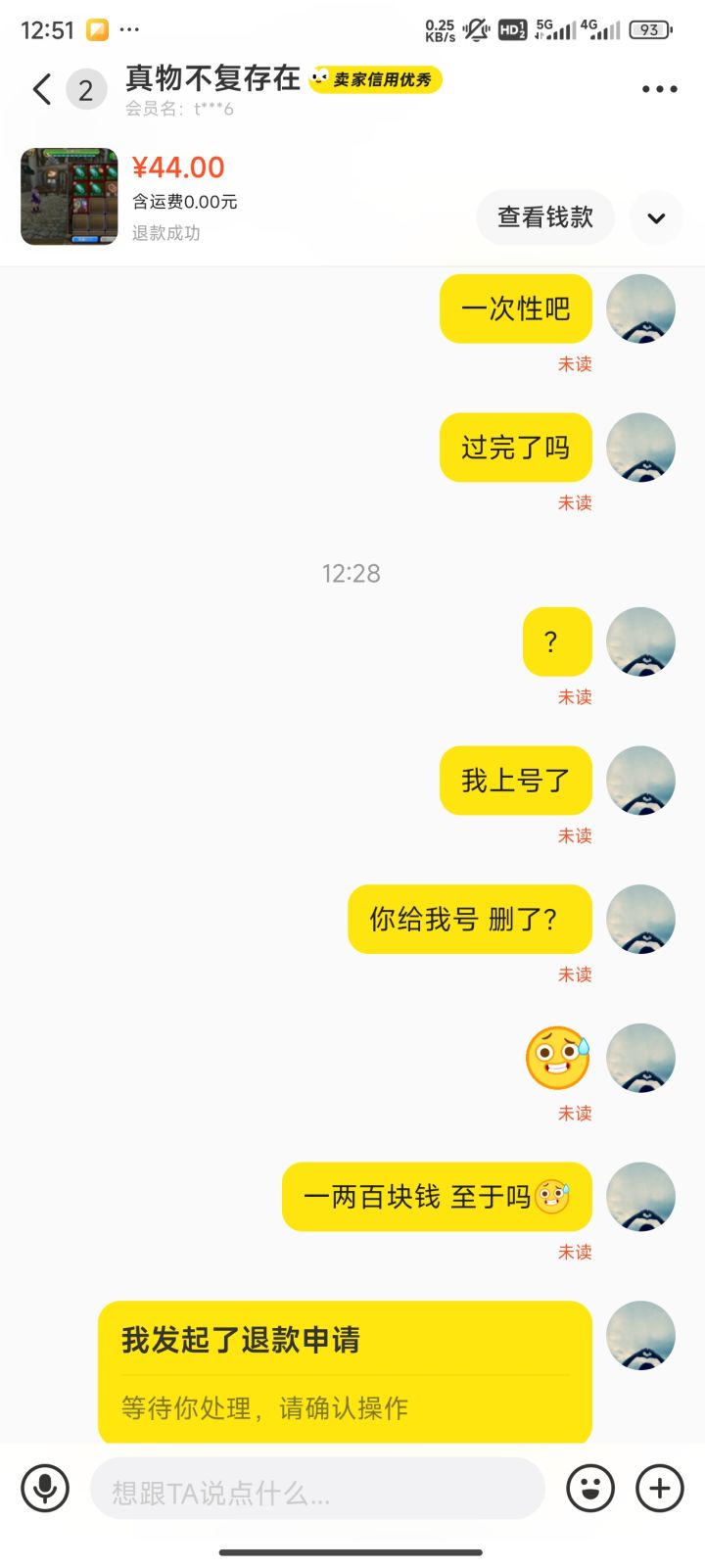
Task: Tap the yellow messaging icon in the status bar
Action: coord(94,30)
